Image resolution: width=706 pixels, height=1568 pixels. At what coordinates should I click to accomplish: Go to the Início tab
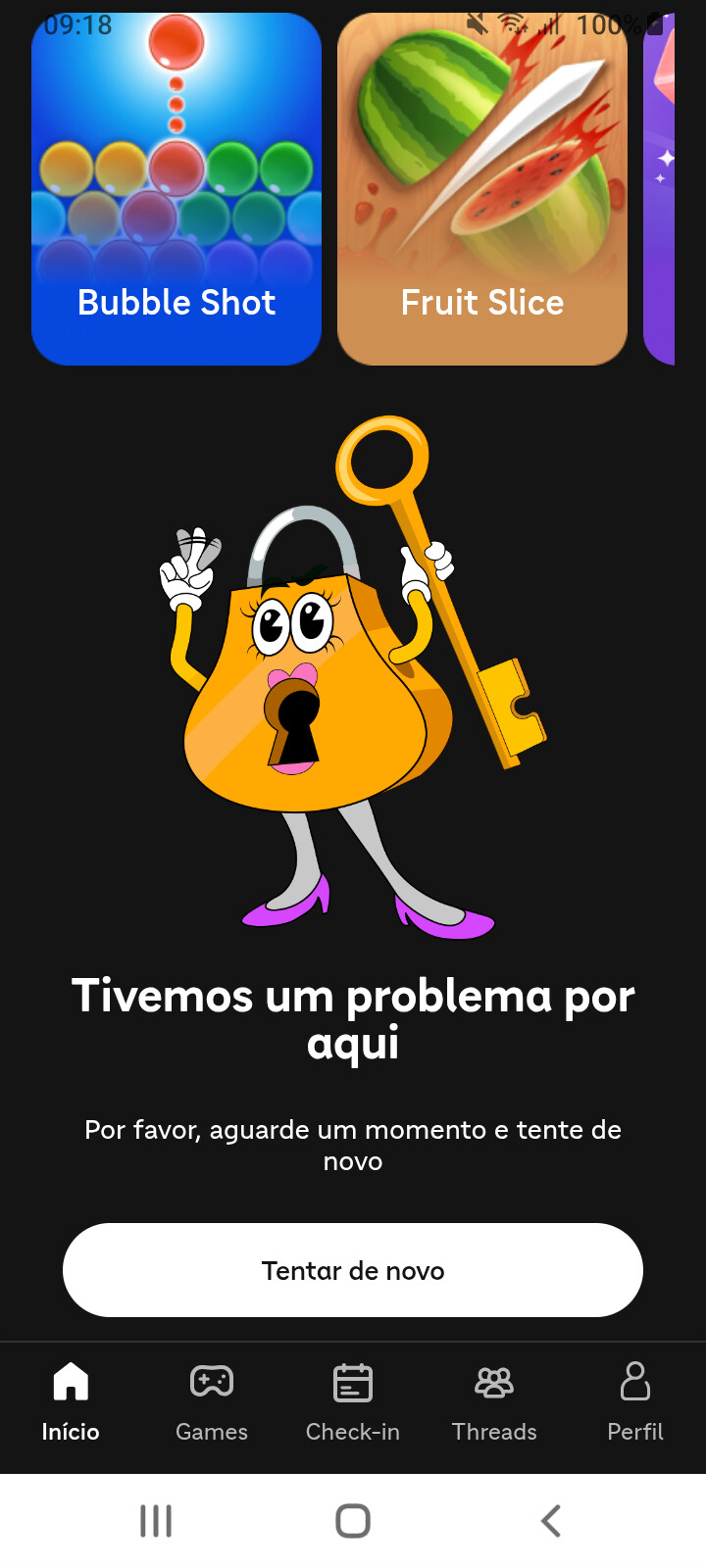[x=71, y=1402]
